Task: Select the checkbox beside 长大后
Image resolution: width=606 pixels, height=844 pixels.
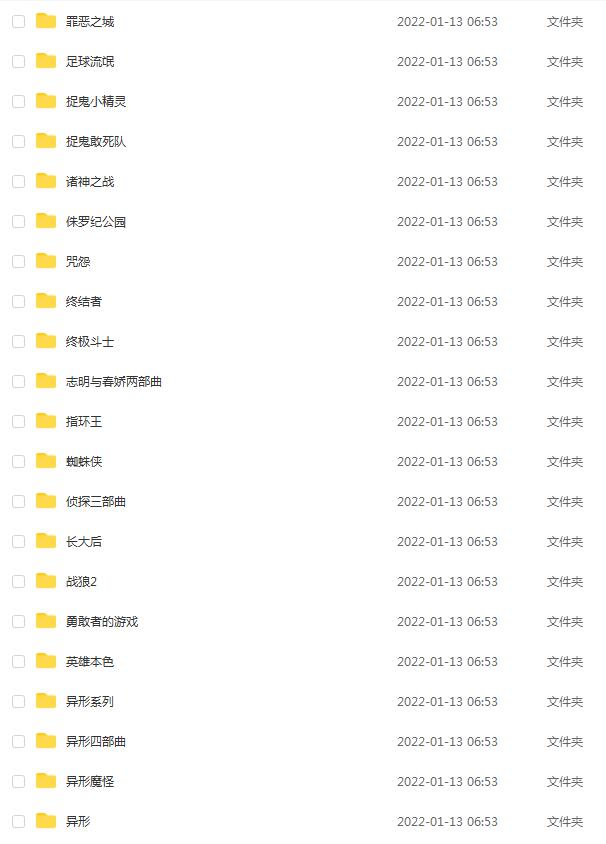Action: click(18, 541)
